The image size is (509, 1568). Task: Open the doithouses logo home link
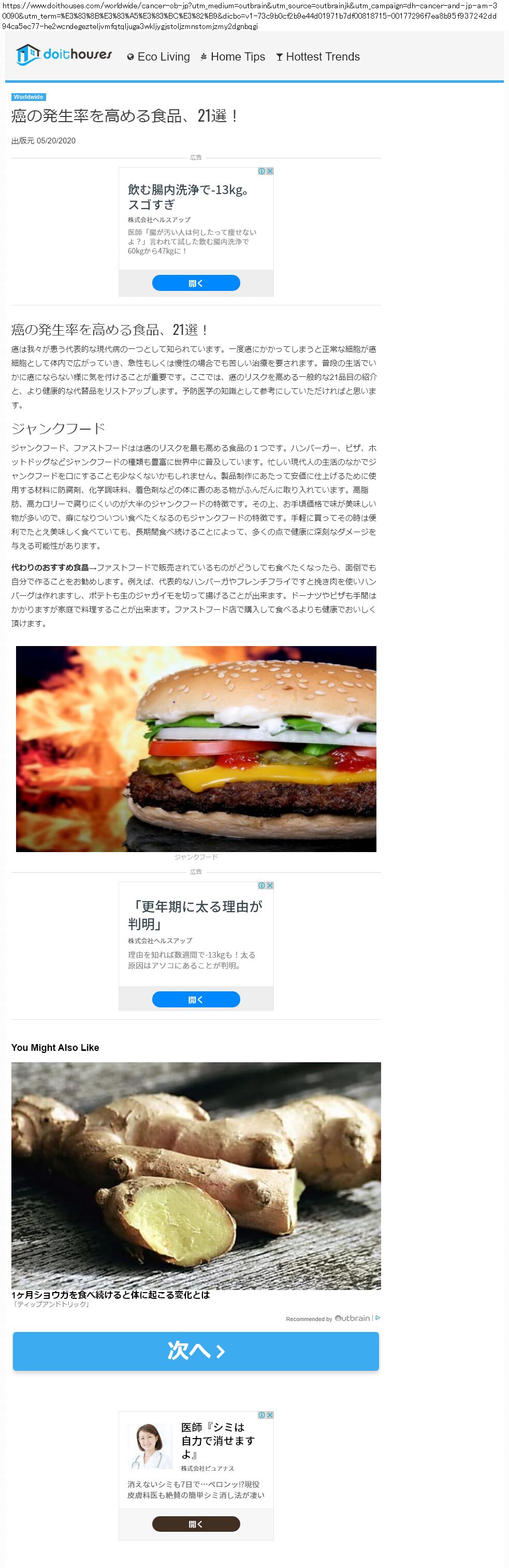64,55
